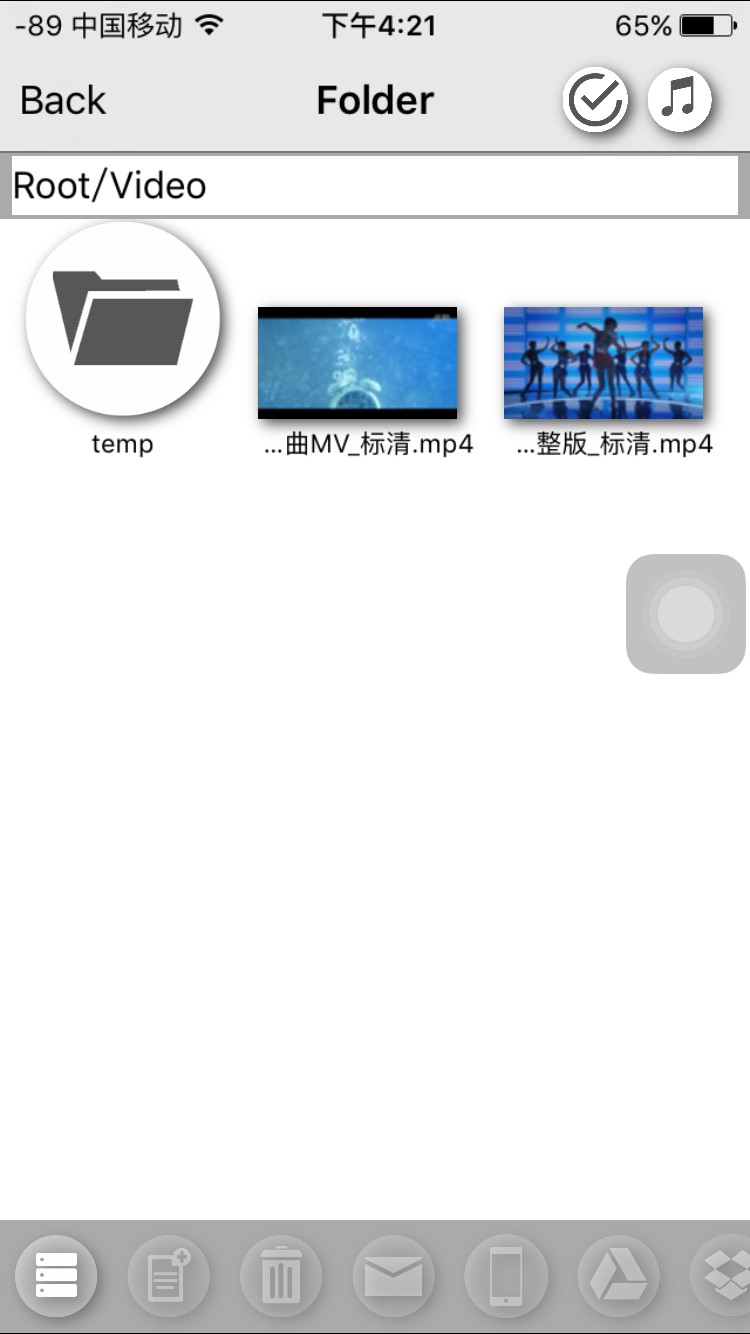This screenshot has width=750, height=1334.
Task: Open the Google Drive icon
Action: click(618, 1276)
